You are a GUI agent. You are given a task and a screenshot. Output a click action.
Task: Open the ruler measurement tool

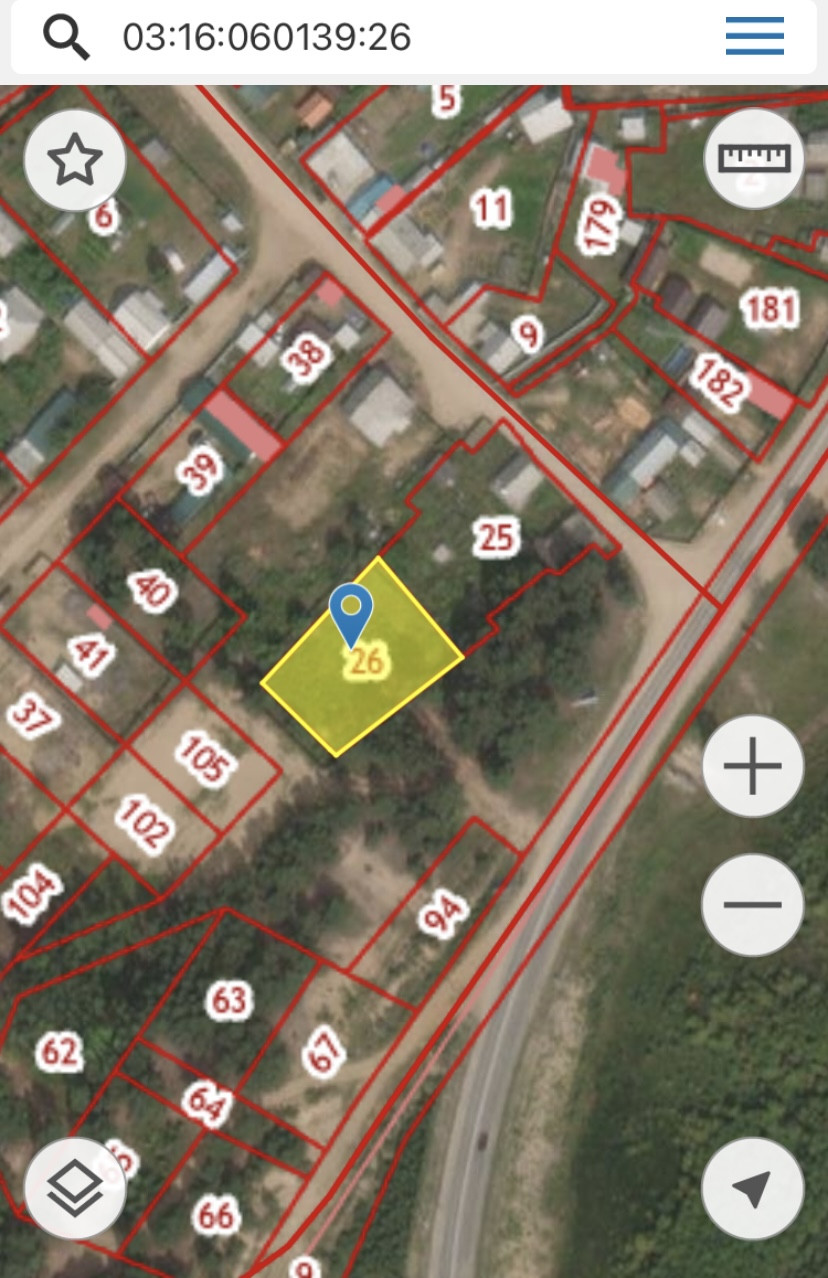754,158
